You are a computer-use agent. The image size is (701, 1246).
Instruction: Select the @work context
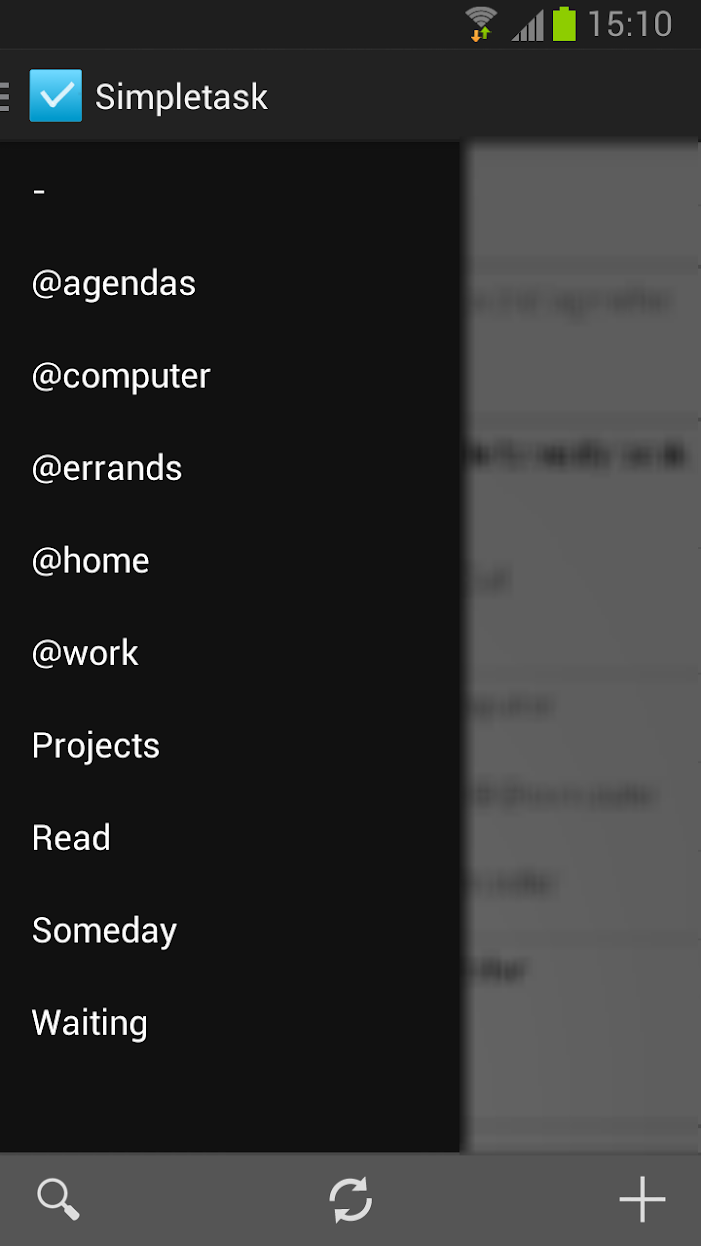(x=230, y=653)
